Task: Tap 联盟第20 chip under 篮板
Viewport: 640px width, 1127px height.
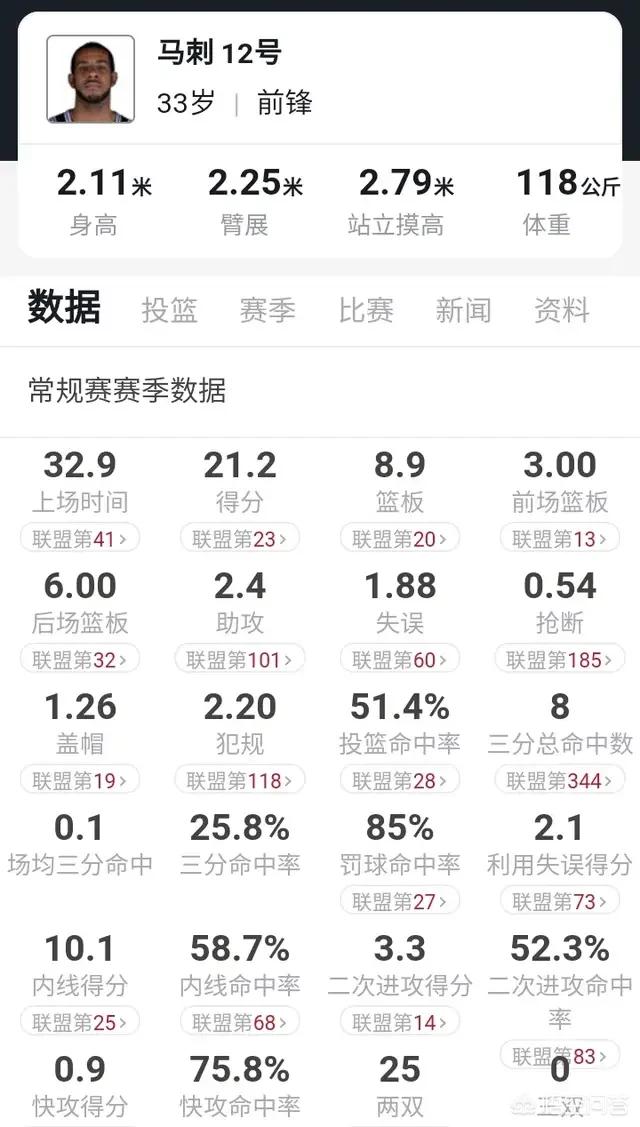Action: click(399, 538)
